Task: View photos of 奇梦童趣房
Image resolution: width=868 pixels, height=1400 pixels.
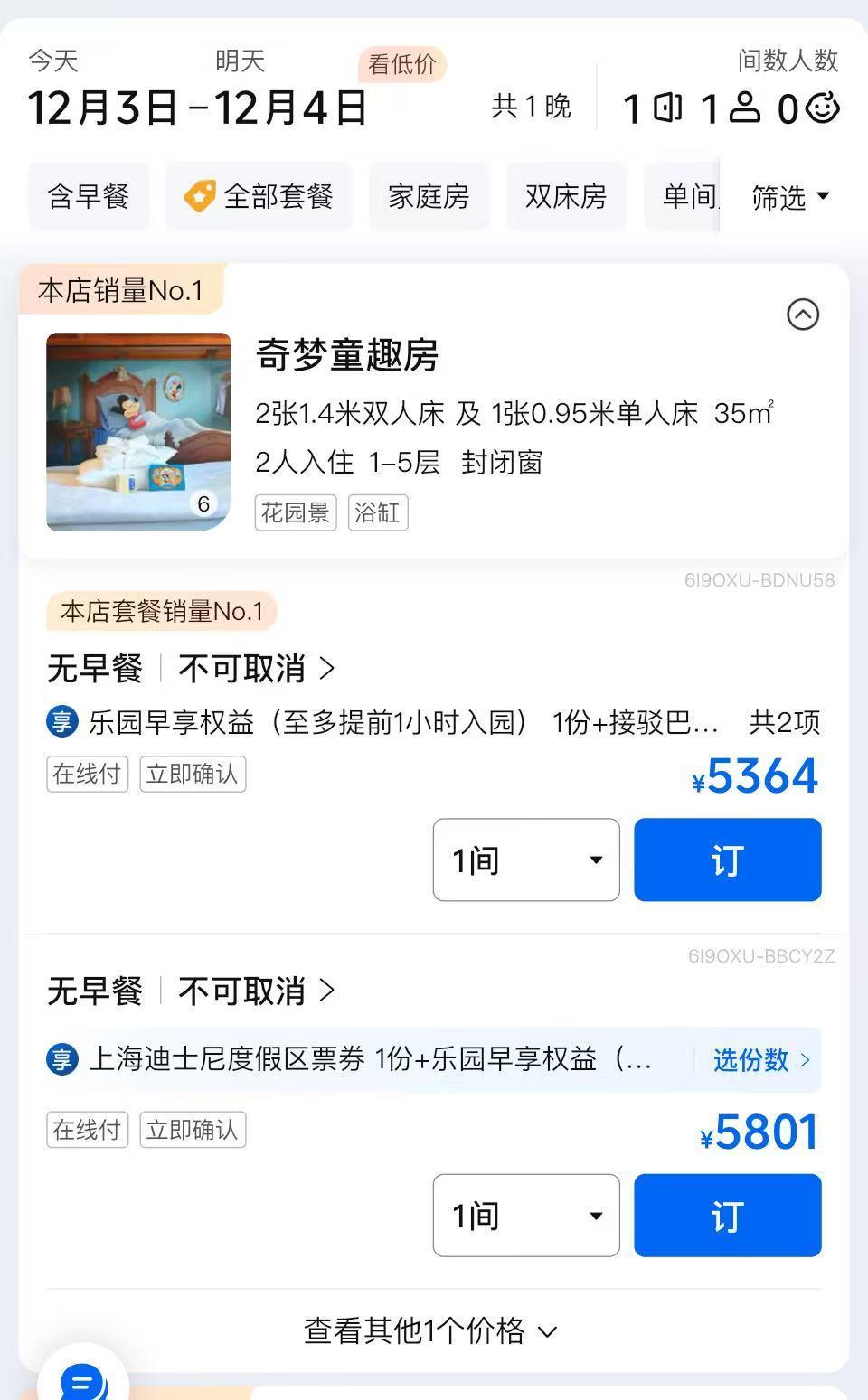Action: point(138,431)
